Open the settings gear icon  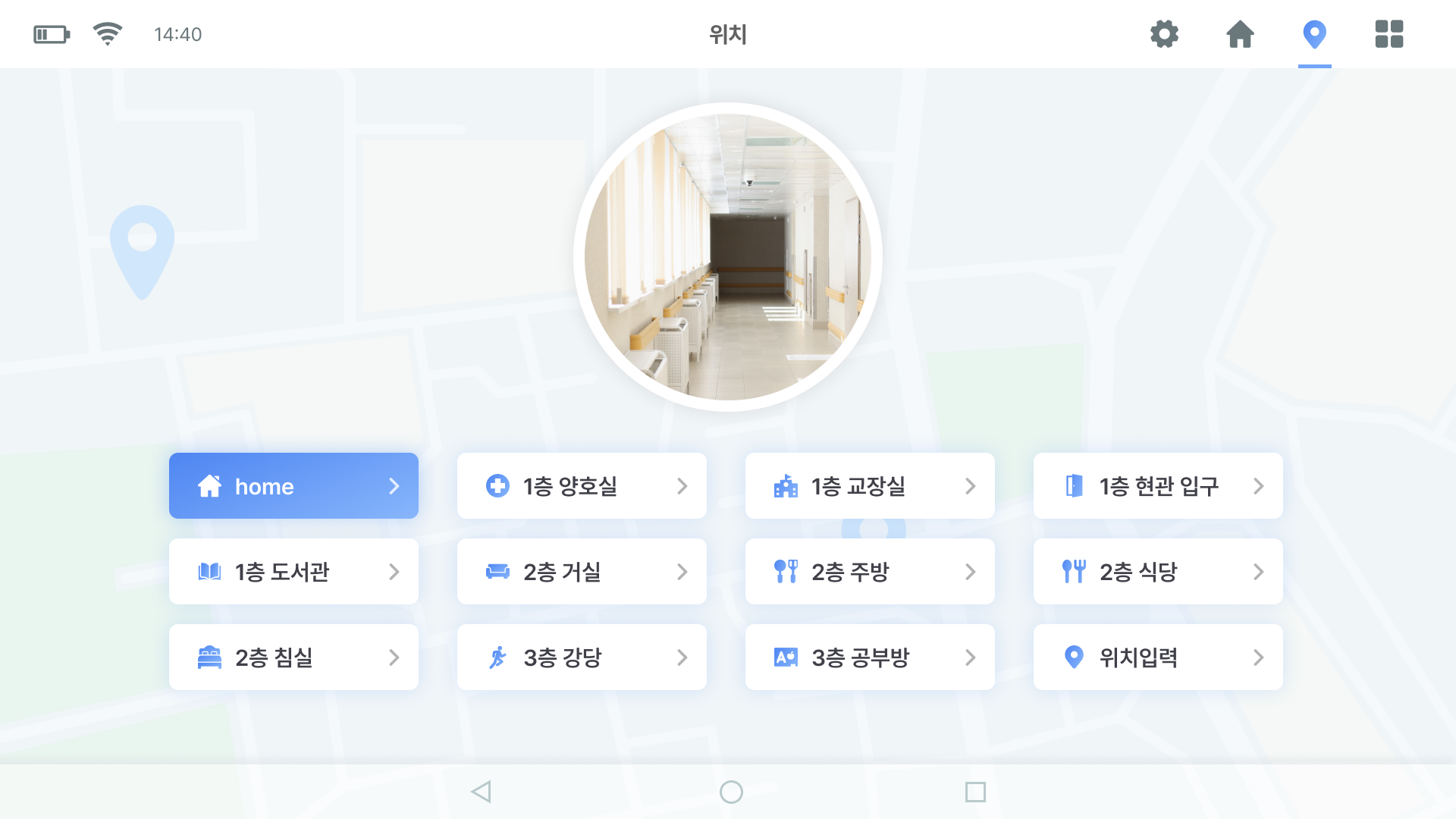(x=1164, y=34)
